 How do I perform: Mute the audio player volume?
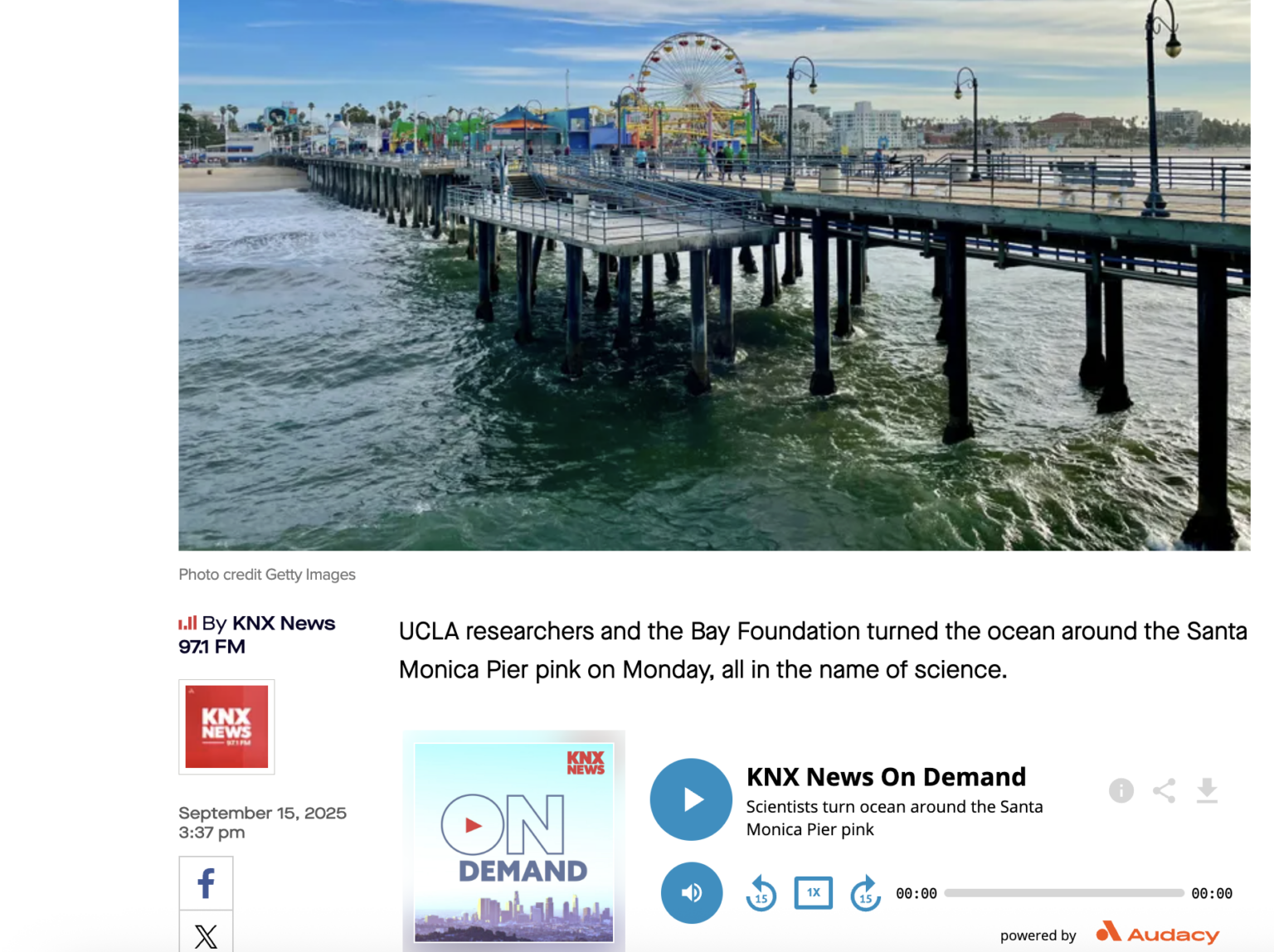coord(692,892)
